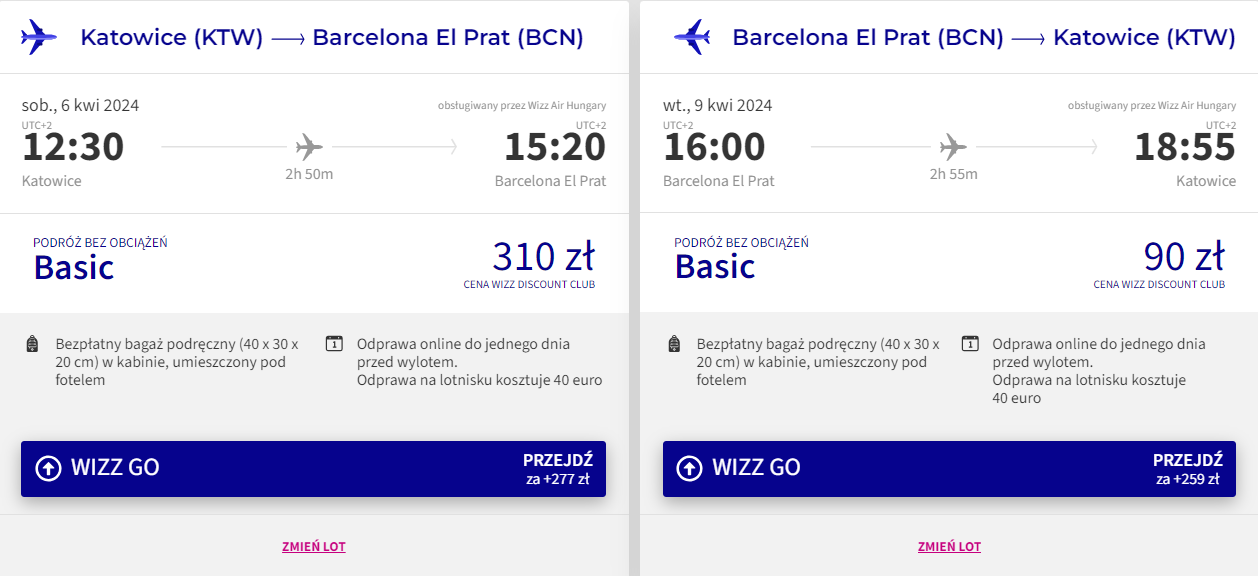Upgrade Katowice–Barcelona flight to WIZZ GO for +277 zł
This screenshot has height=576, width=1258.
pyautogui.click(x=313, y=468)
